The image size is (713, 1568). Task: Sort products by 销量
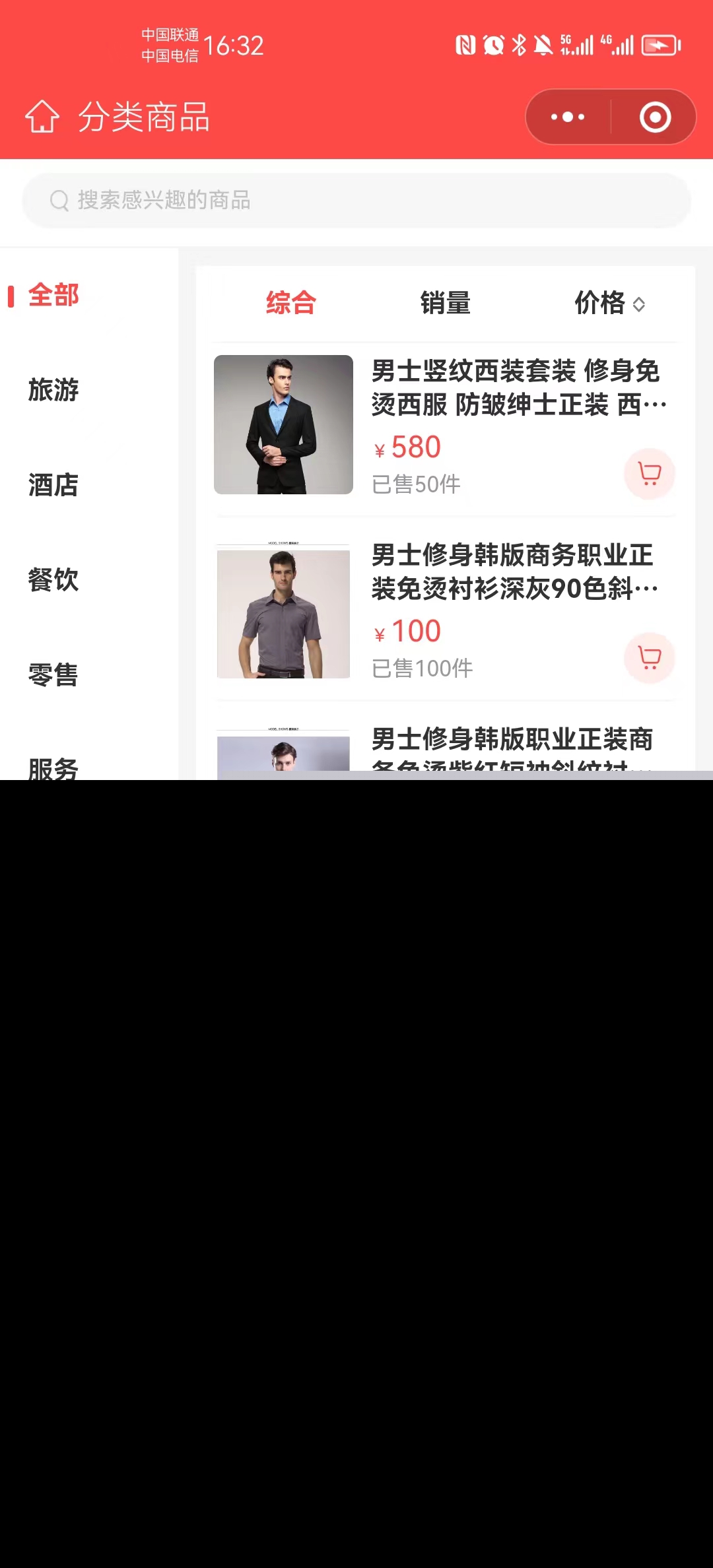(x=446, y=303)
